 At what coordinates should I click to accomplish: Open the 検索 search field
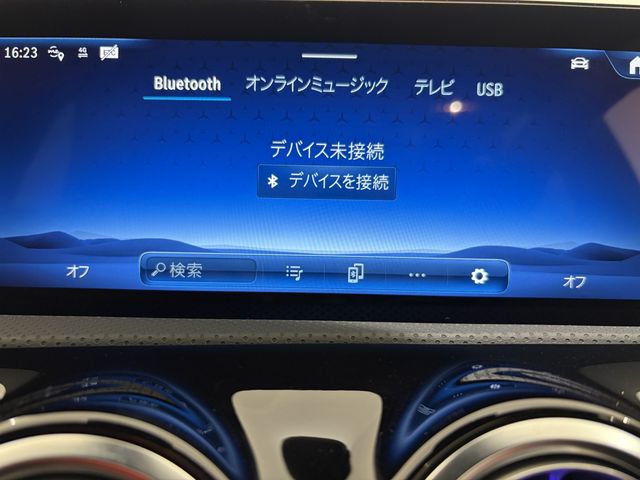(199, 270)
